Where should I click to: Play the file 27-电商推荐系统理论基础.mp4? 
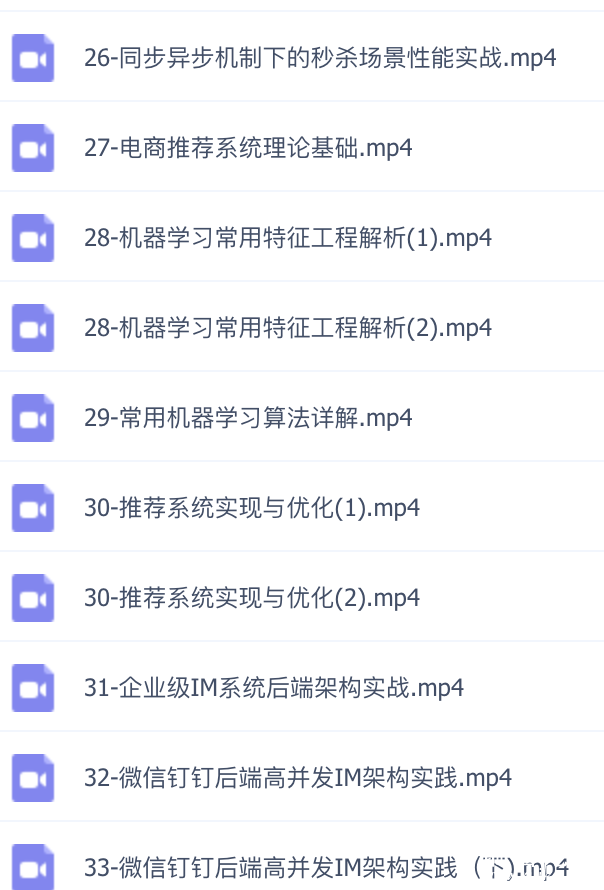click(x=248, y=148)
